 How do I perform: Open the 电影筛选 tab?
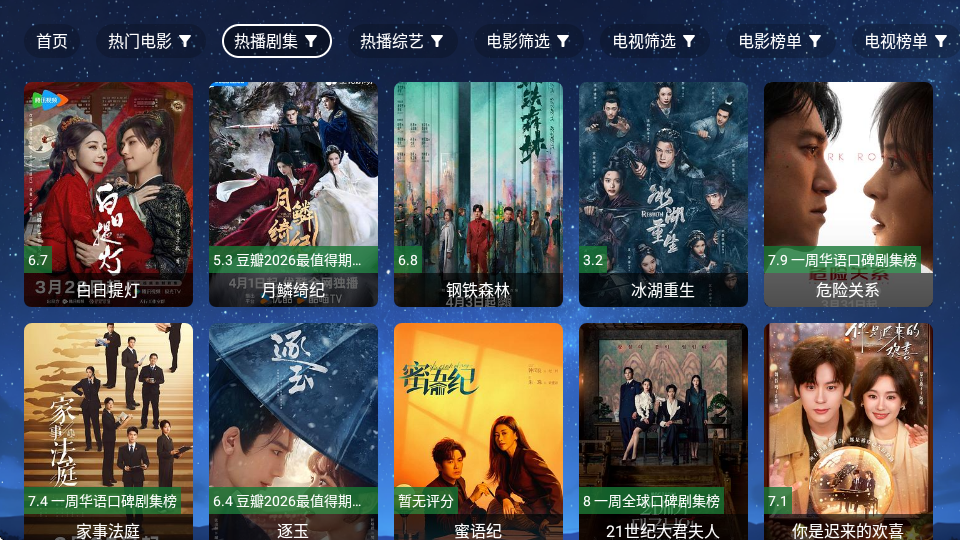528,41
